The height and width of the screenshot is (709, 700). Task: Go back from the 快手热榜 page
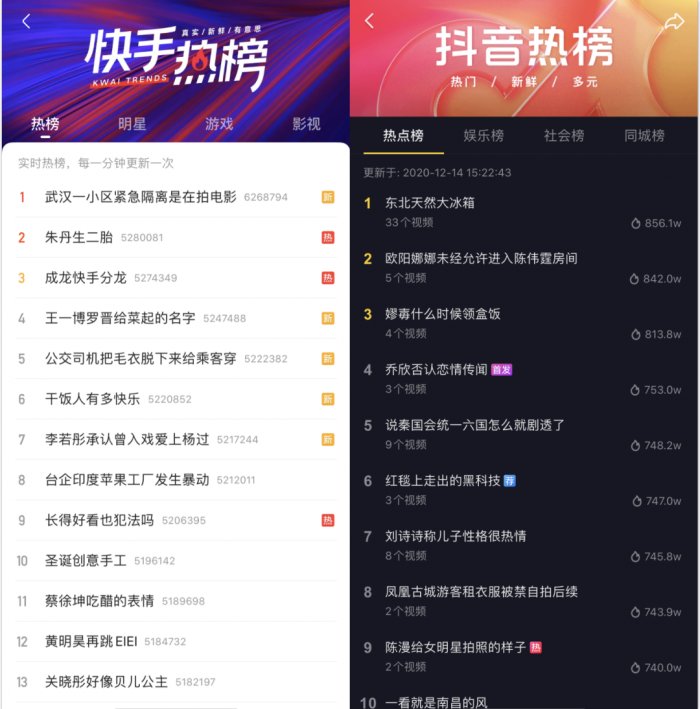point(26,22)
